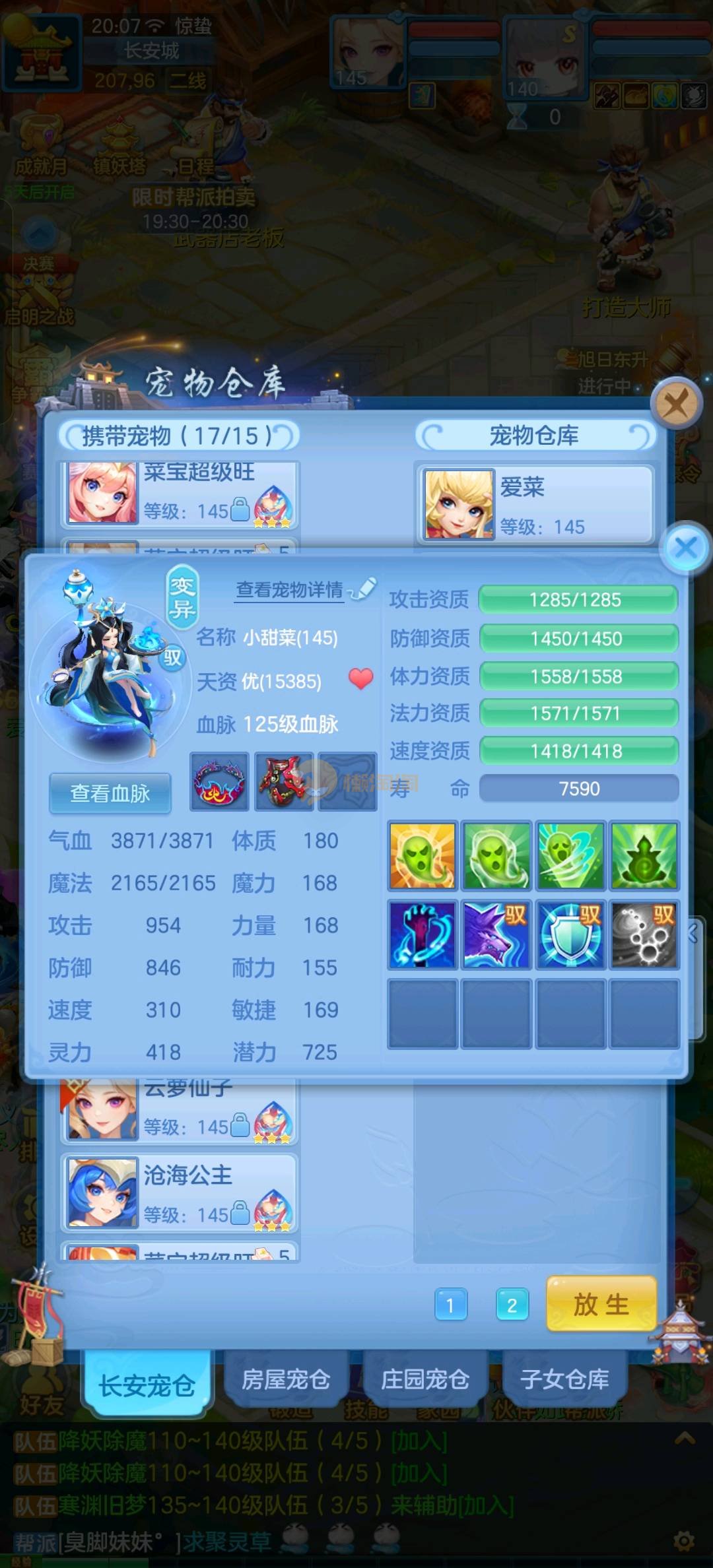Go to warehouse page 1

tap(450, 1305)
